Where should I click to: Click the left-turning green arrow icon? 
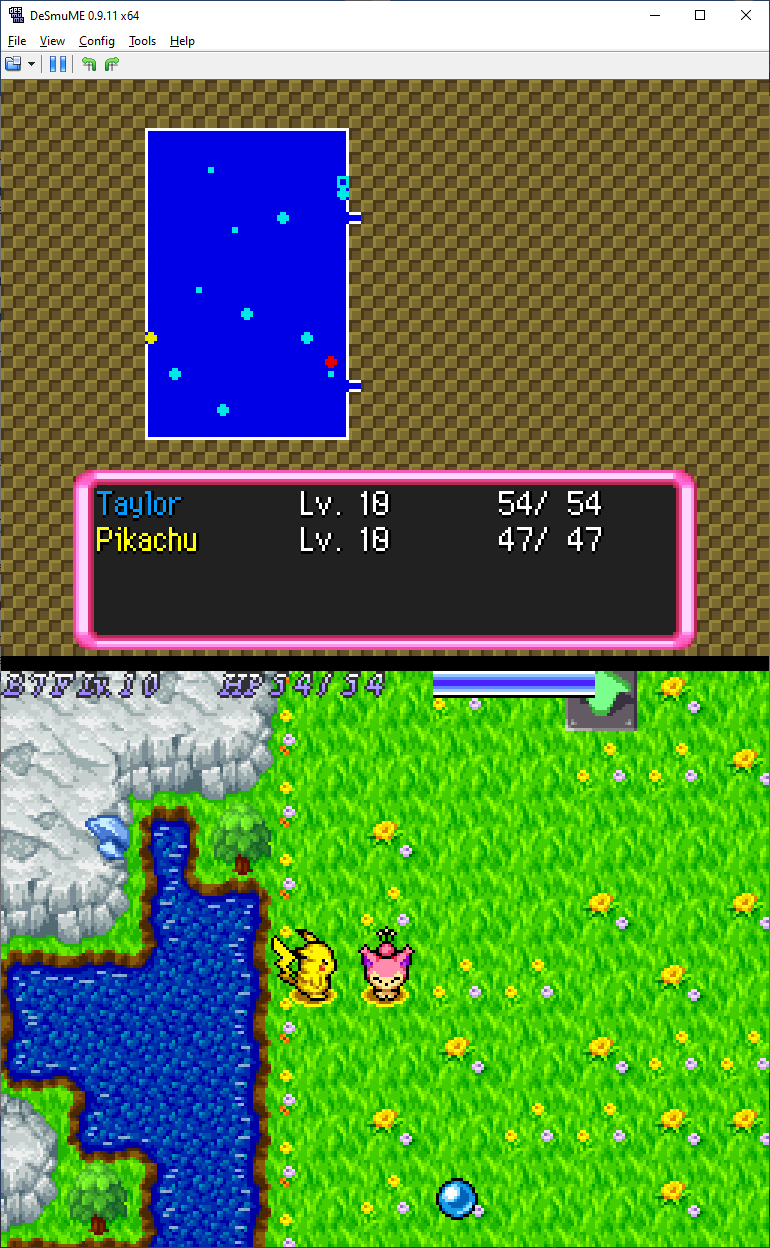[x=89, y=64]
